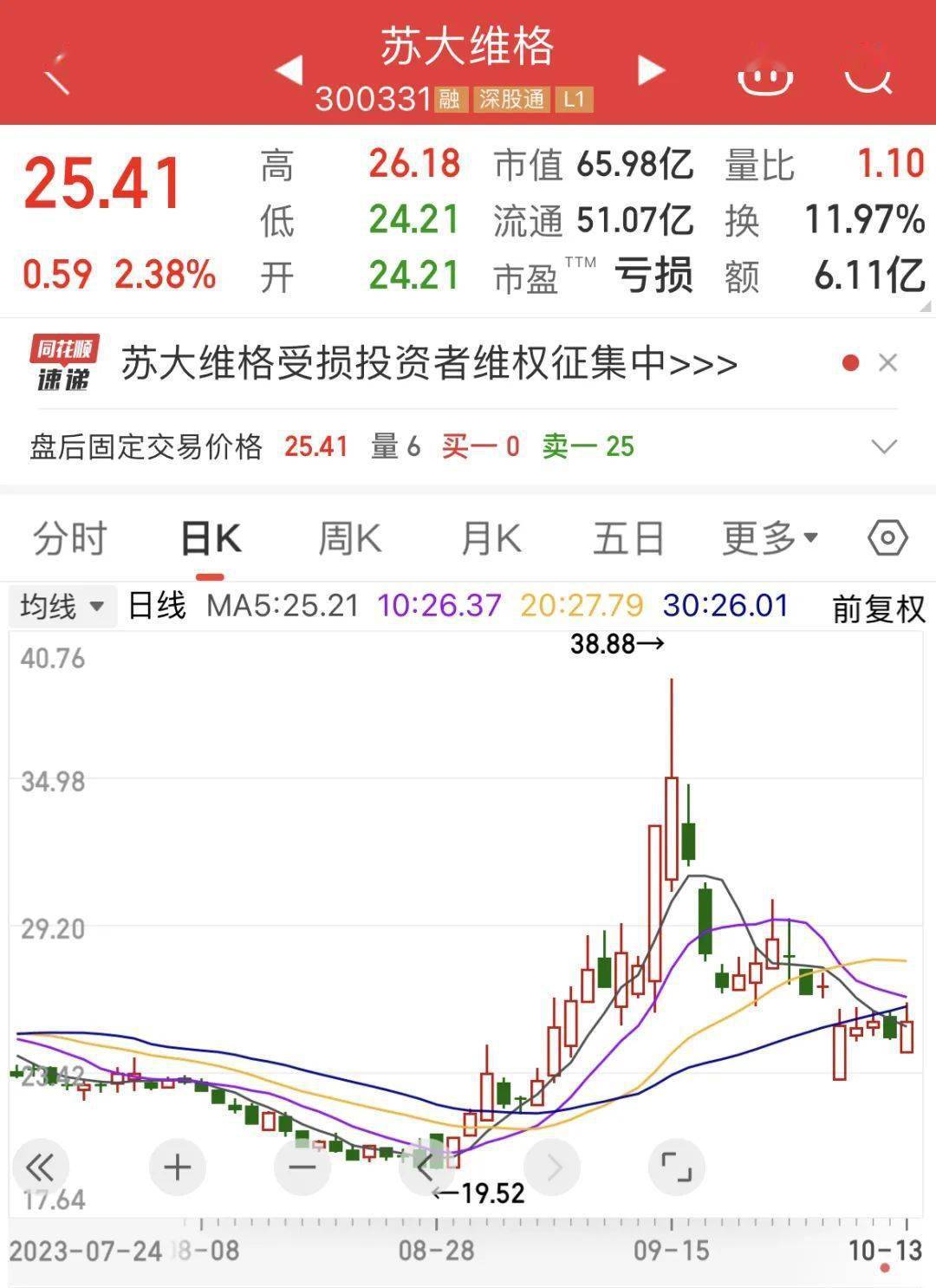Dismiss the 同花顺速递 news banner
This screenshot has height=1288, width=936.
[x=887, y=363]
